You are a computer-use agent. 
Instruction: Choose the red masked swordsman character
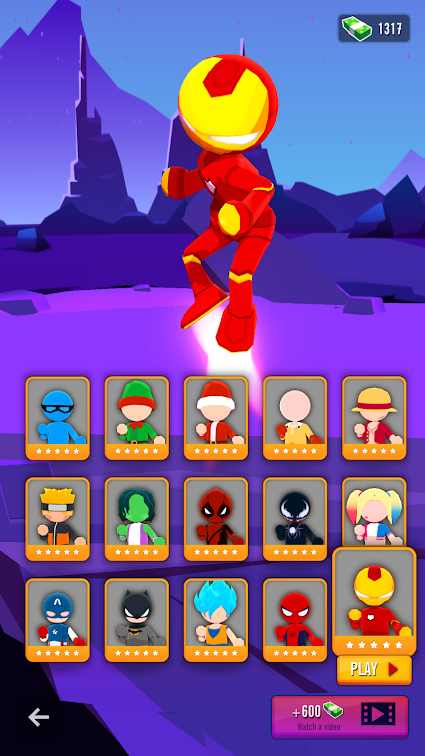point(216,519)
